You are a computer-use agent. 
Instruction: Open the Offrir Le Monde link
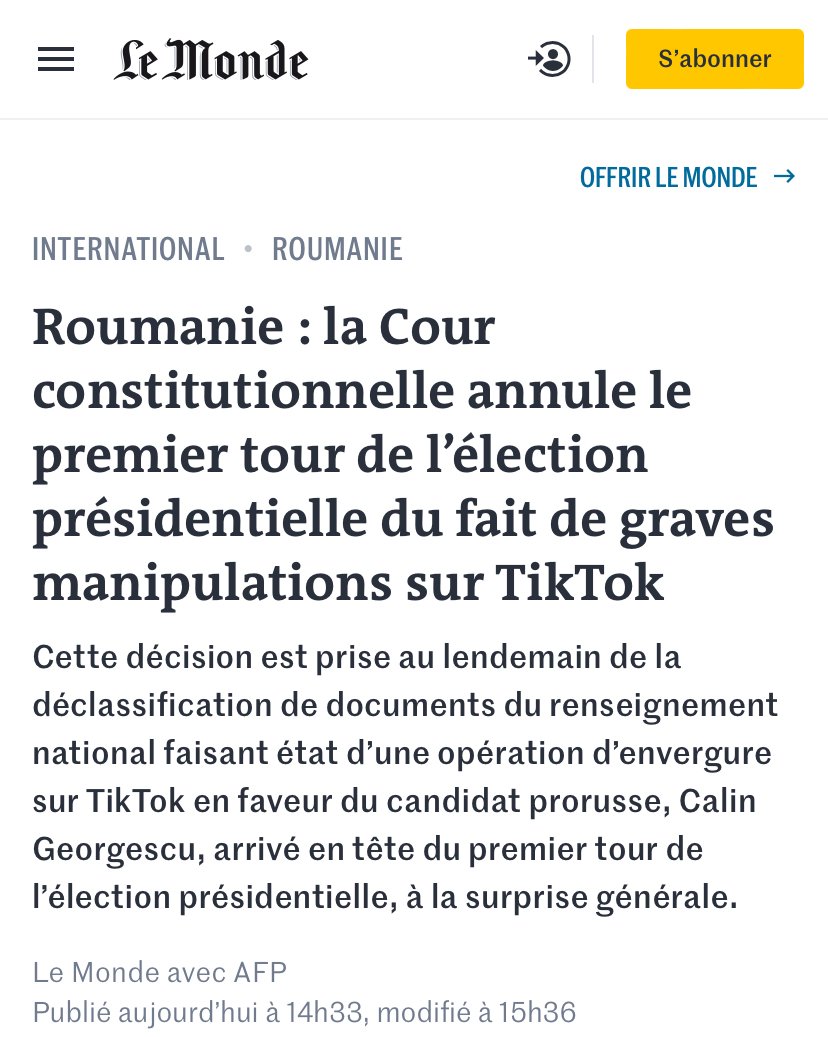[687, 178]
